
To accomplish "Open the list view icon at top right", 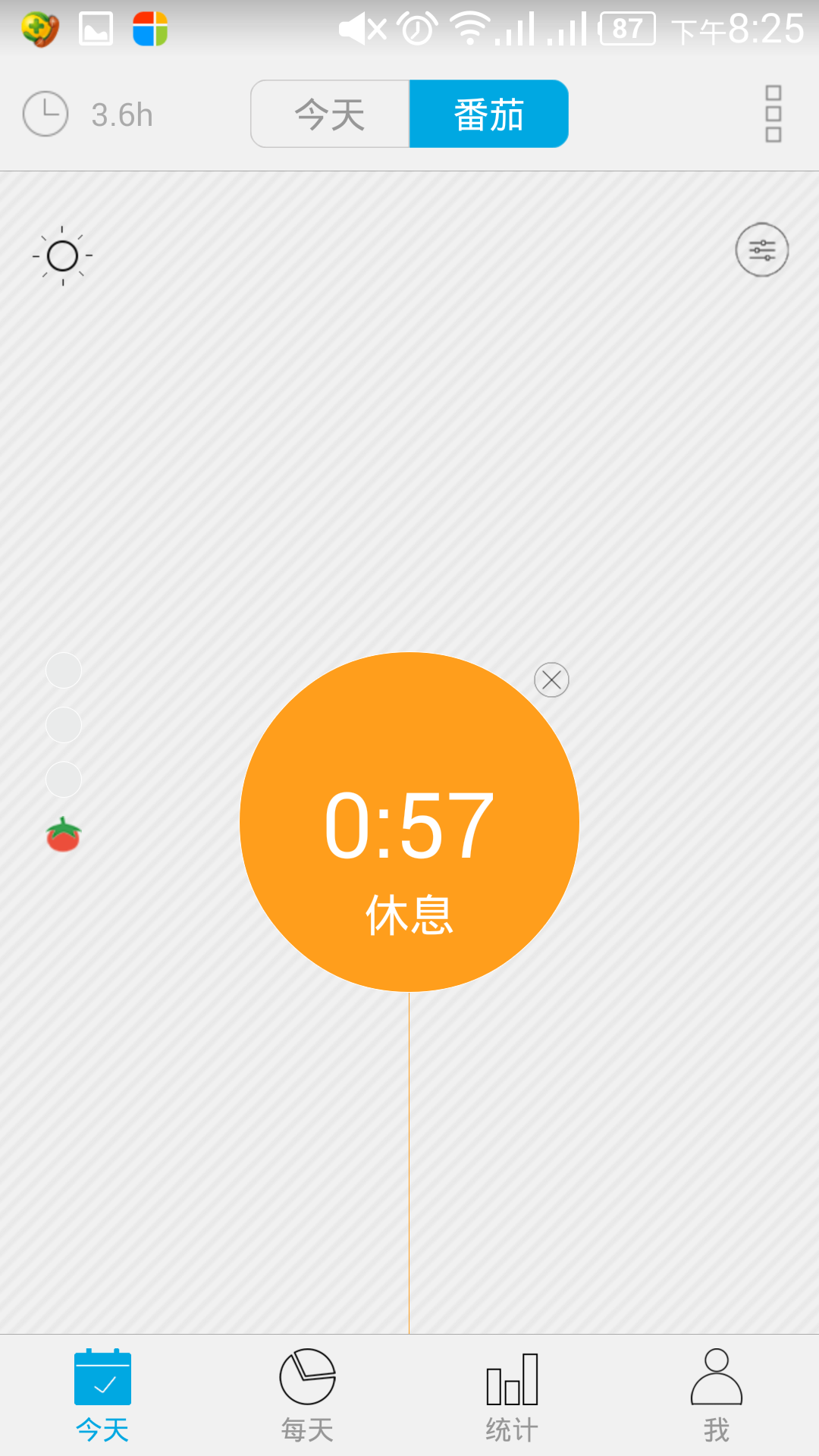I will 773,113.
